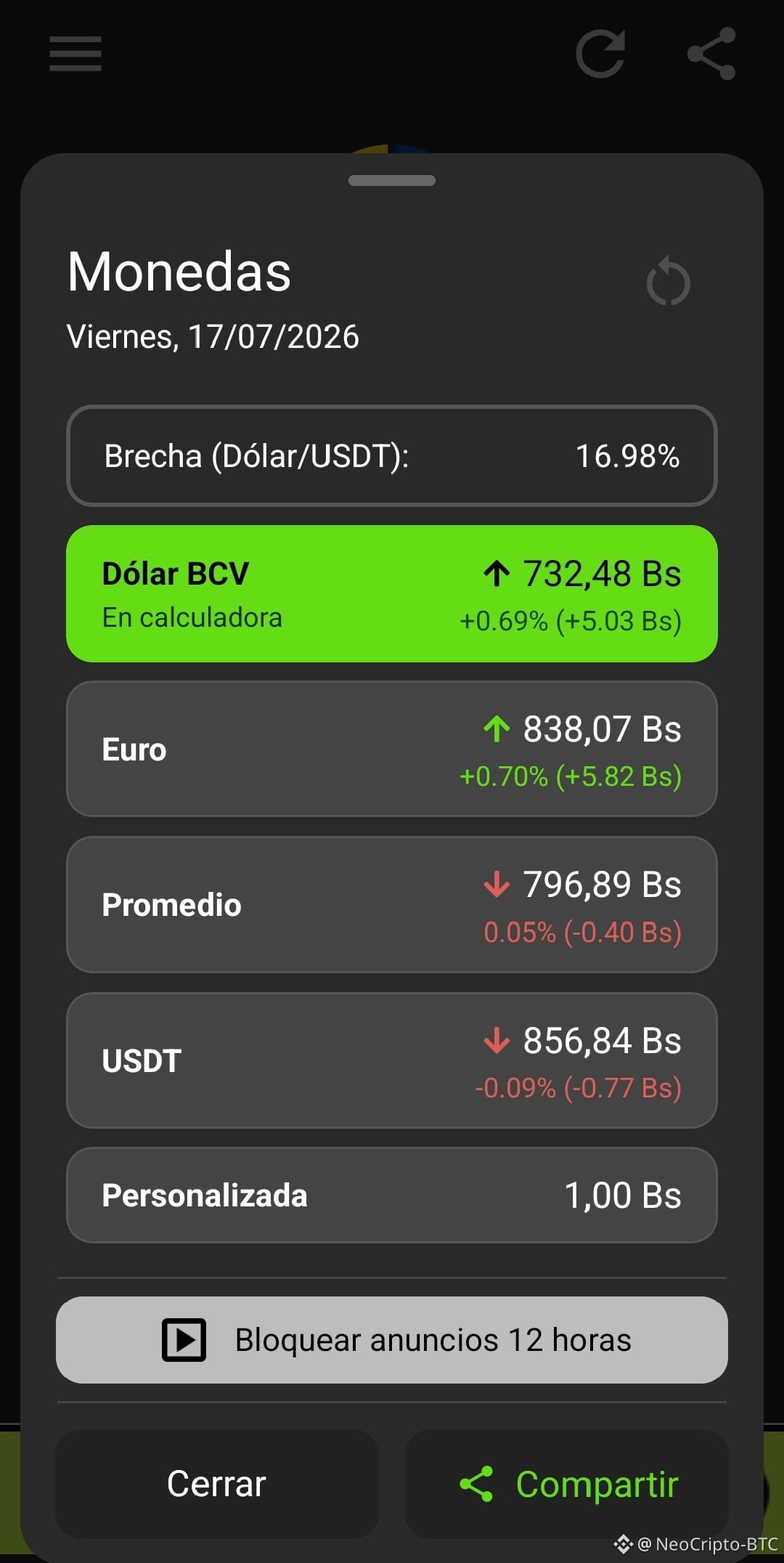This screenshot has height=1563, width=784.
Task: Tap the share icon in top bar
Action: [x=711, y=54]
